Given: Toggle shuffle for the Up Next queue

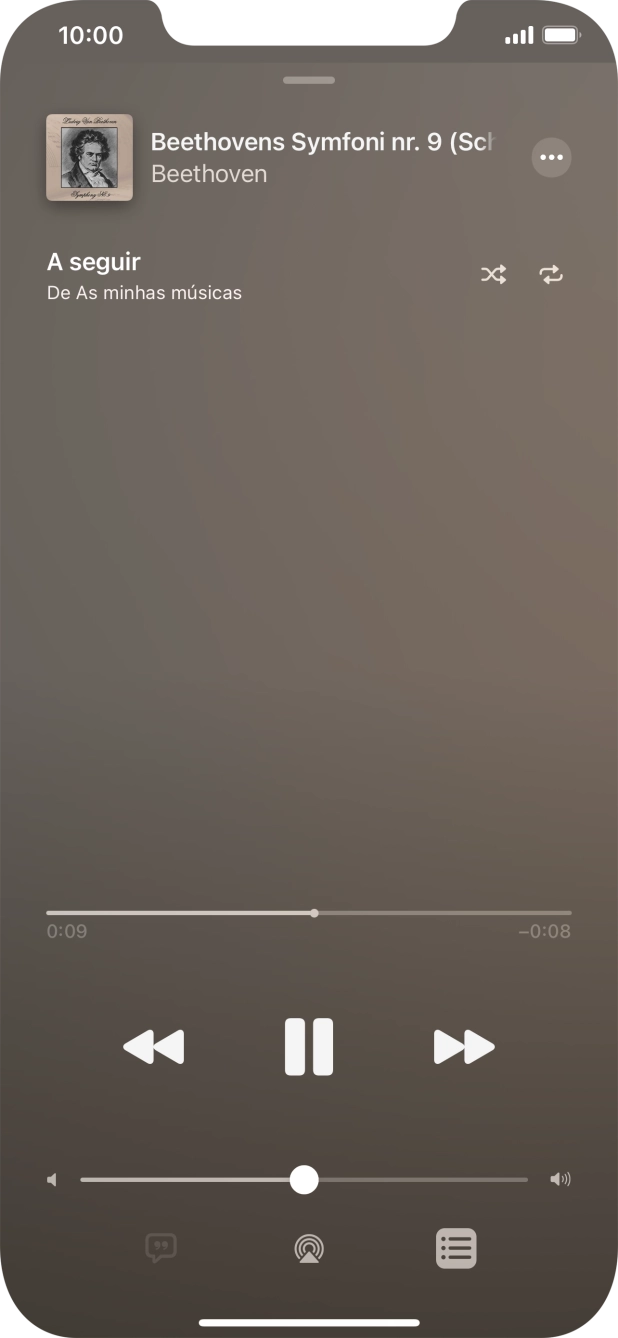Looking at the screenshot, I should coord(493,274).
